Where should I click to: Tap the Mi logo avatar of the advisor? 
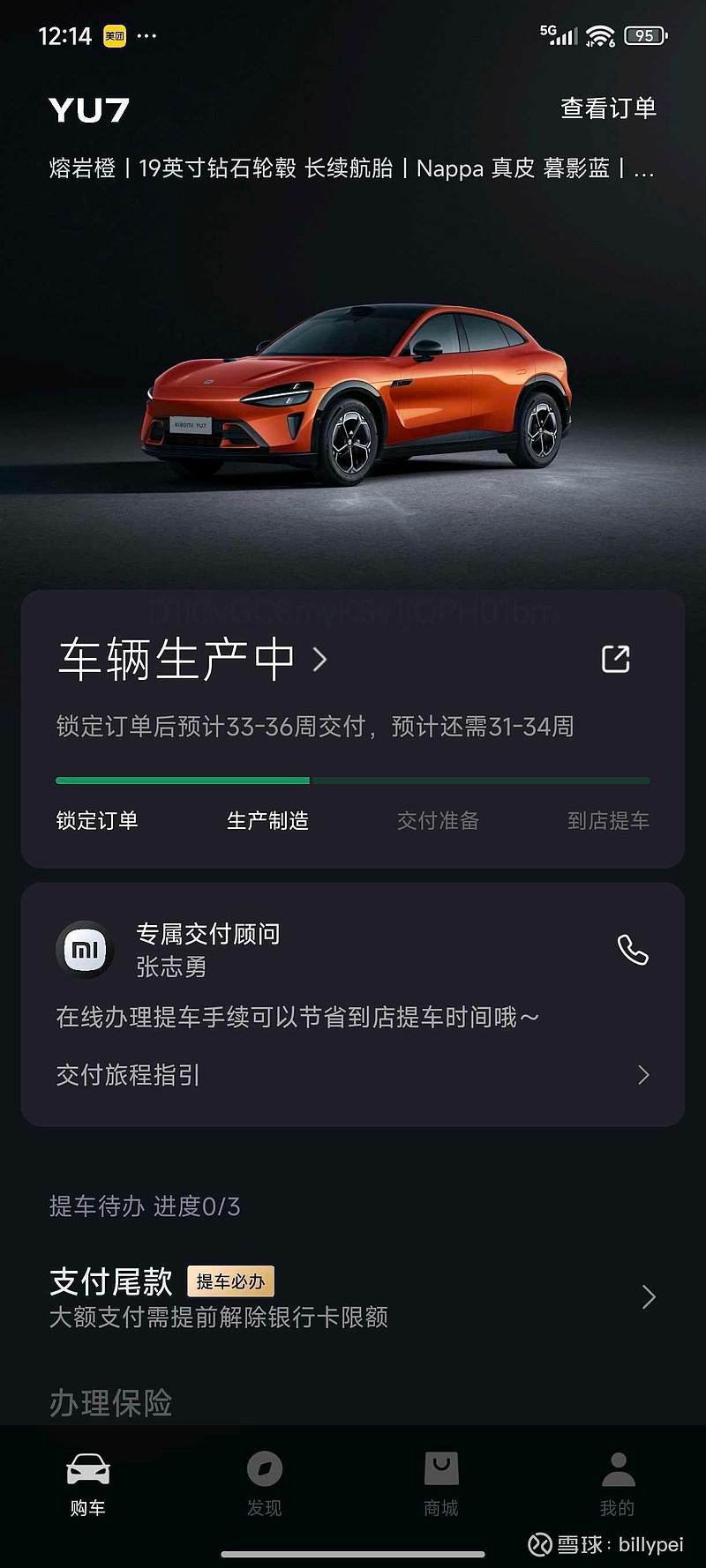(84, 951)
